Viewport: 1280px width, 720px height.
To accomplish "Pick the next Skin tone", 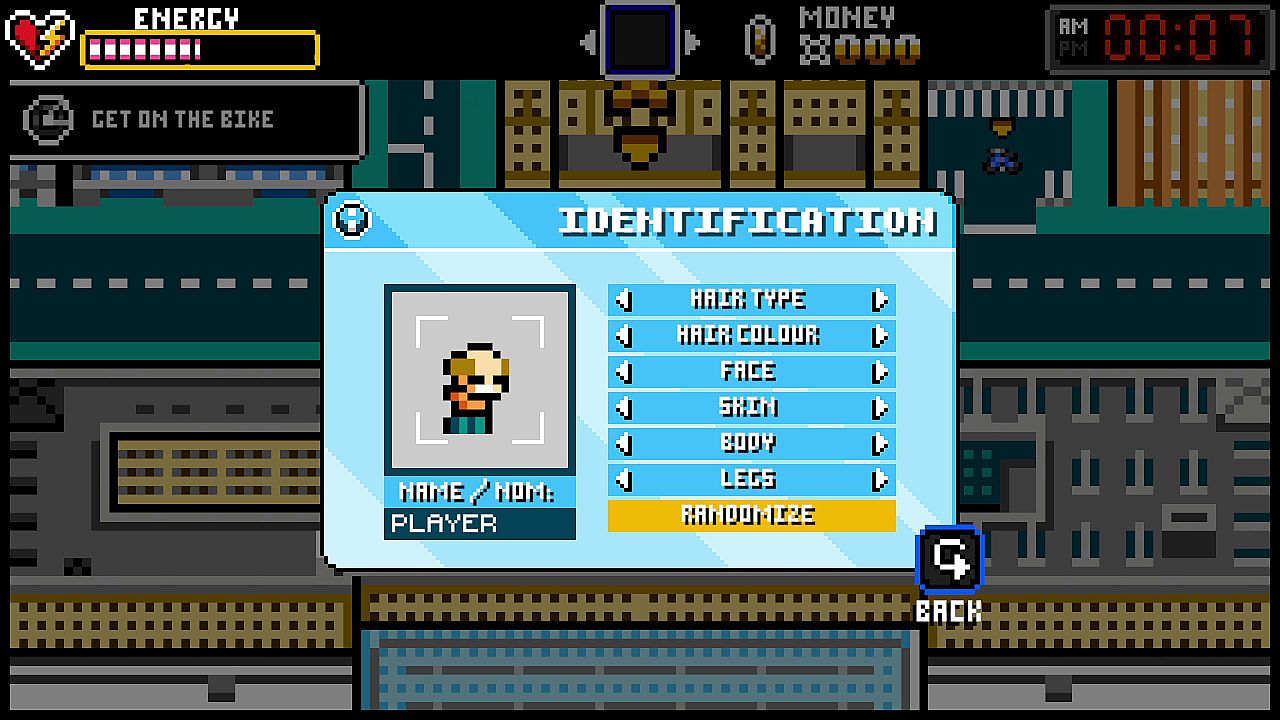I will click(x=879, y=408).
